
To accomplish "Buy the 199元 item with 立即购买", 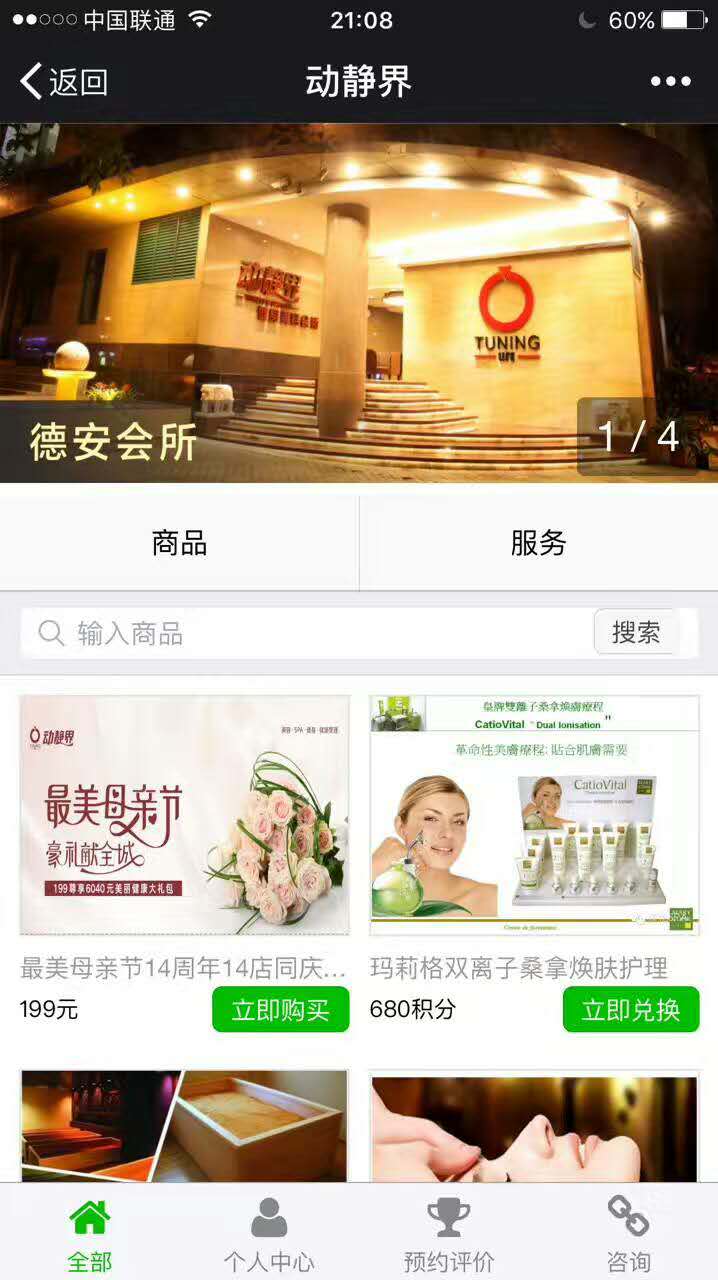I will click(280, 1009).
